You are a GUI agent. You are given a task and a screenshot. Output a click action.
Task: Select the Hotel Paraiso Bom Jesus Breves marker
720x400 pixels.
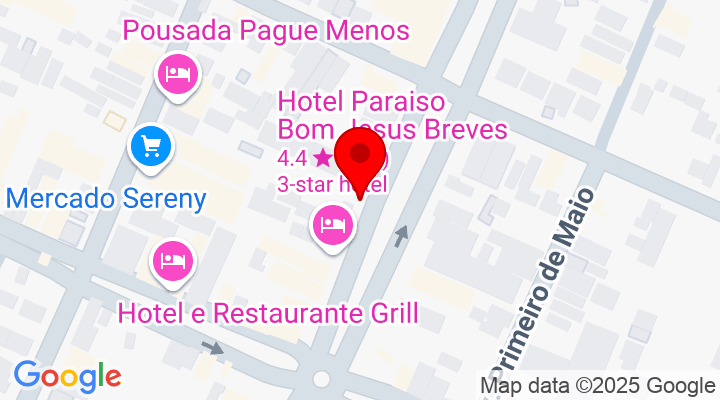332,223
